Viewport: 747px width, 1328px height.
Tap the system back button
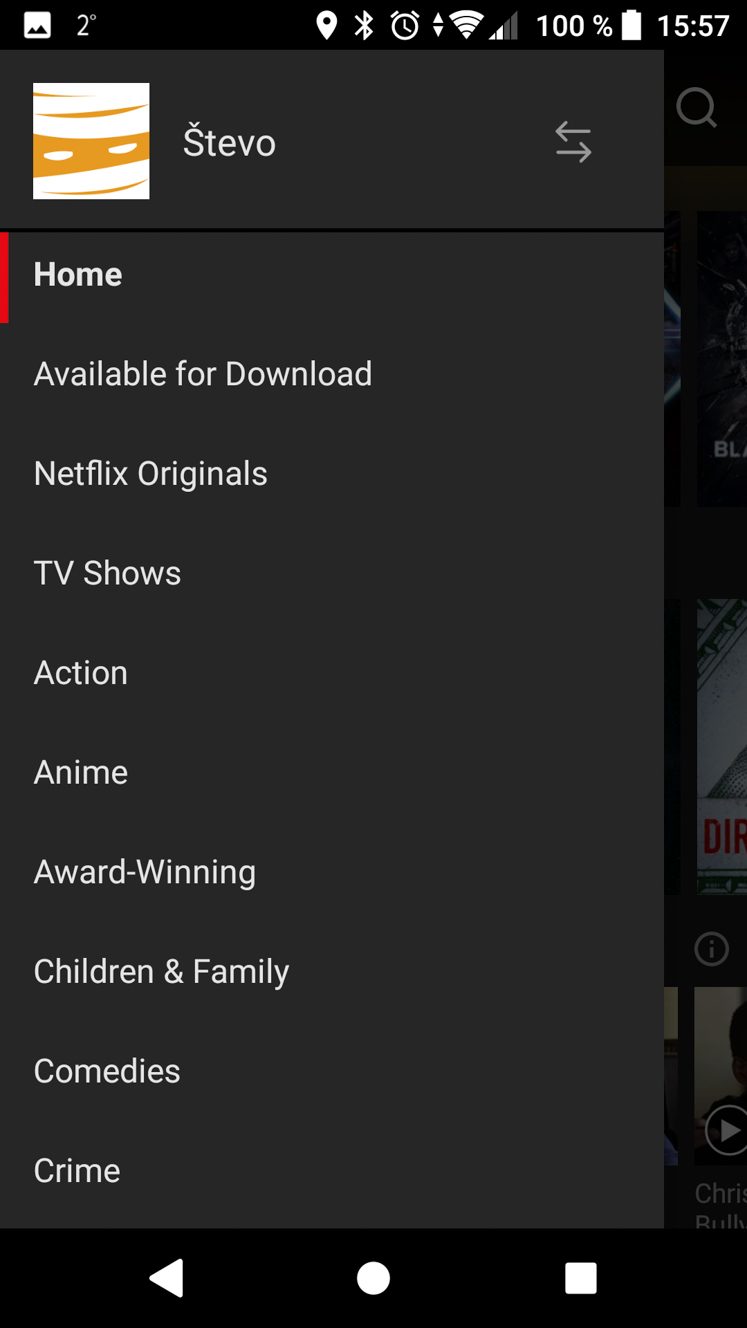pyautogui.click(x=166, y=1278)
